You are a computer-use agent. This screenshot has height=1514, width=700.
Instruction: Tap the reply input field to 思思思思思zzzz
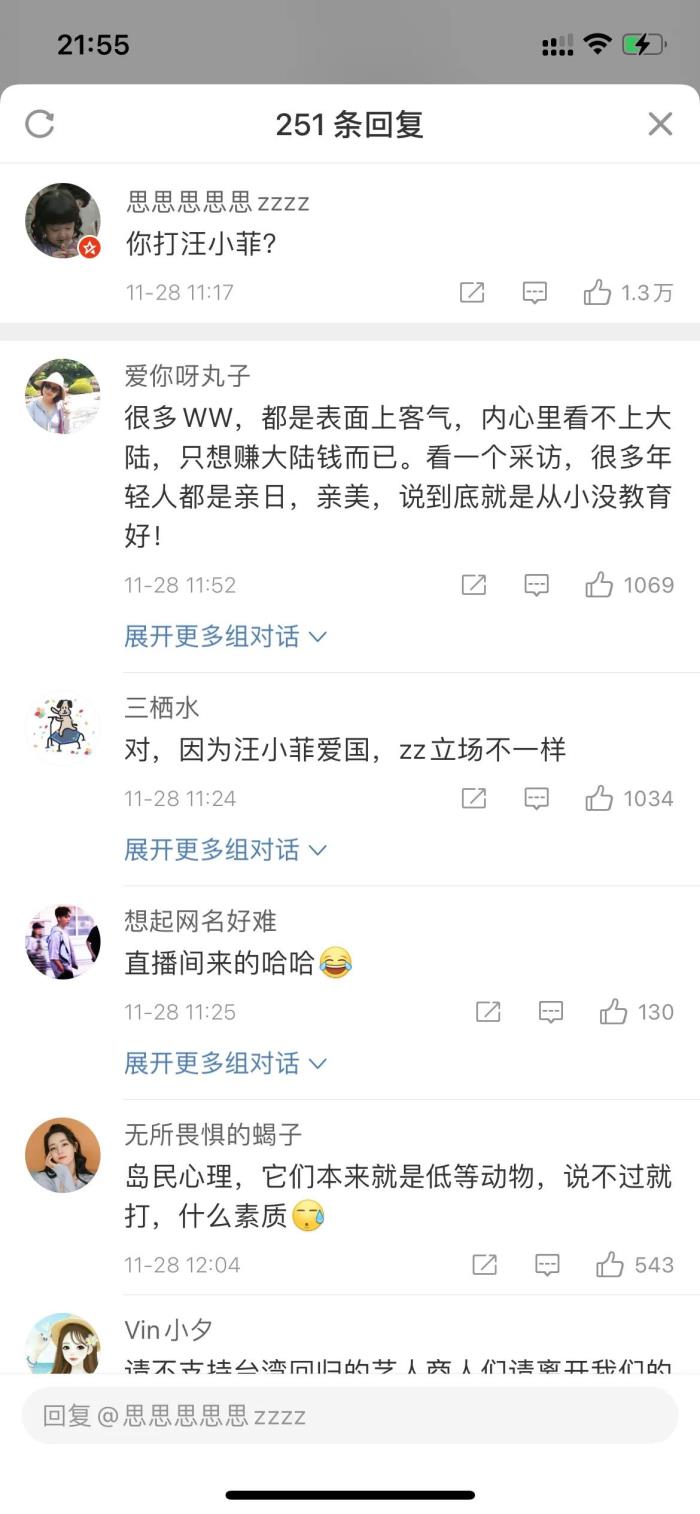click(x=350, y=1415)
